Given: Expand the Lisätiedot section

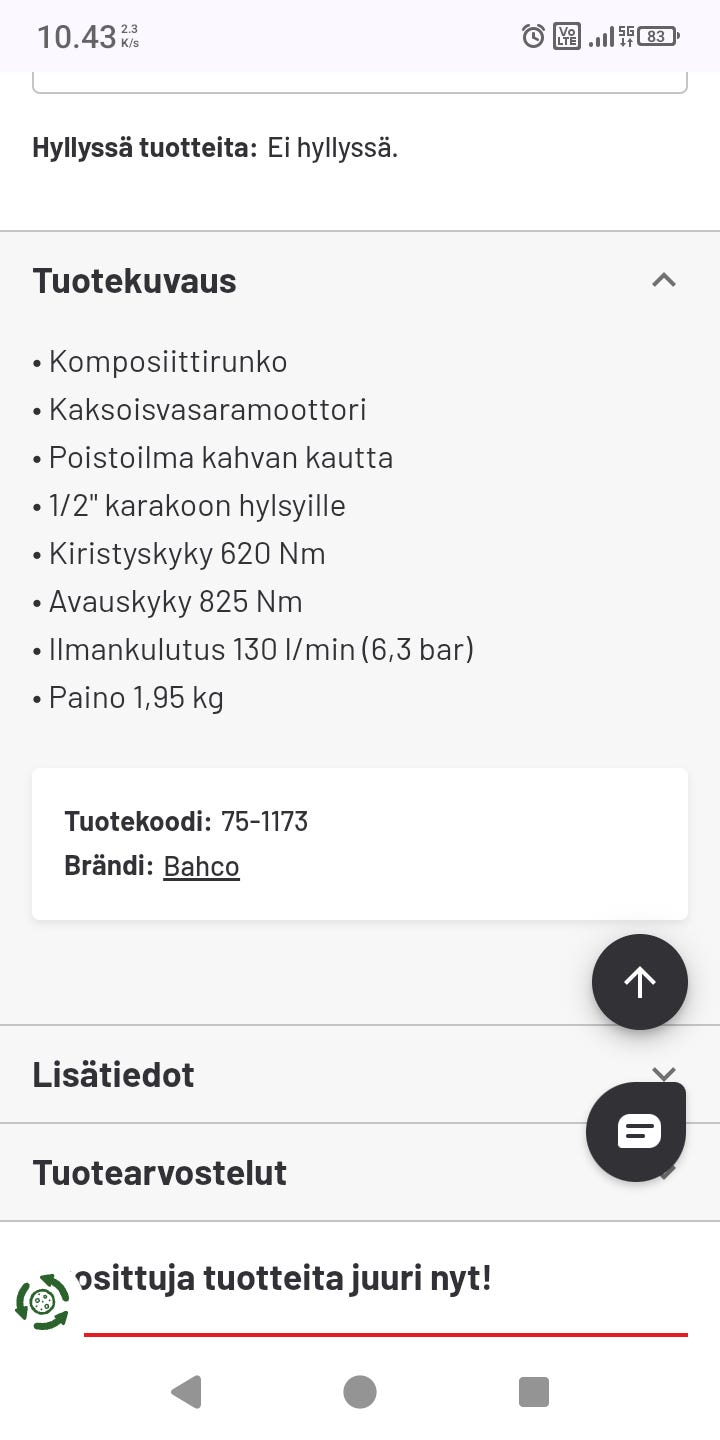Looking at the screenshot, I should pos(664,1073).
